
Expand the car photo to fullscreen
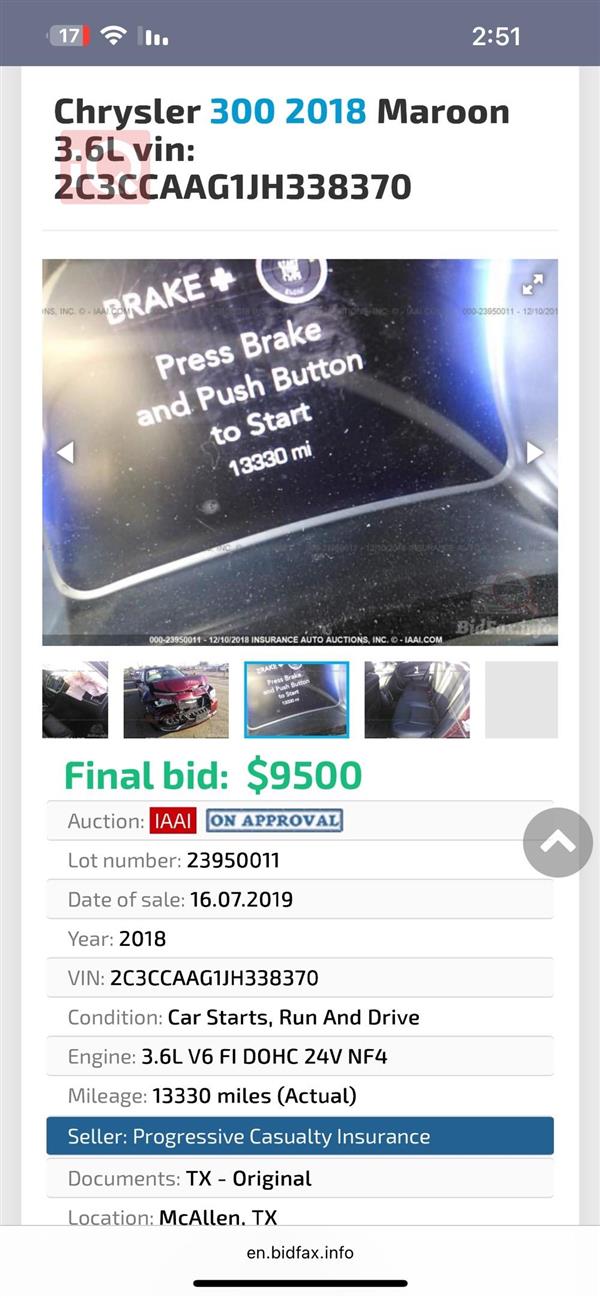(532, 285)
